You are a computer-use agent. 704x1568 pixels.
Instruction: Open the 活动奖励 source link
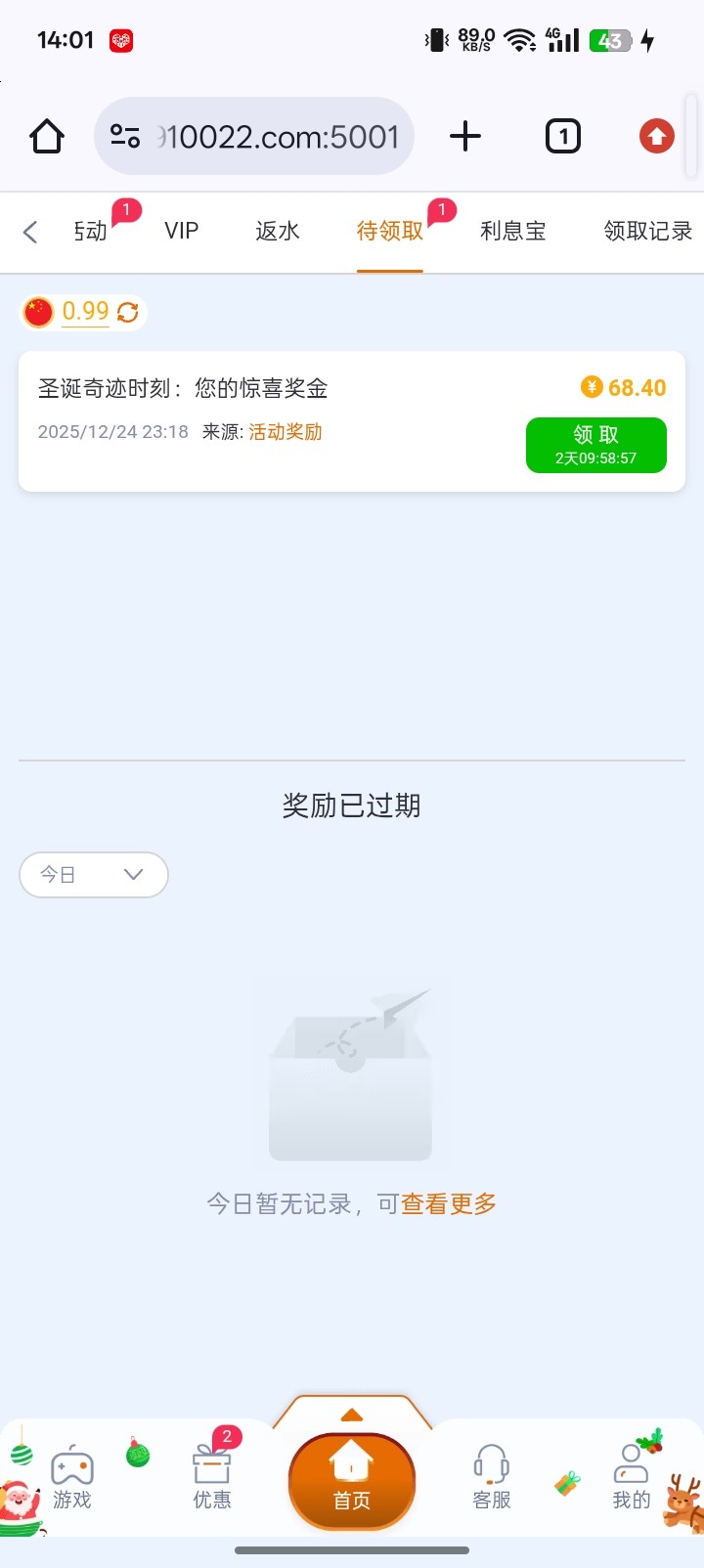(x=286, y=432)
